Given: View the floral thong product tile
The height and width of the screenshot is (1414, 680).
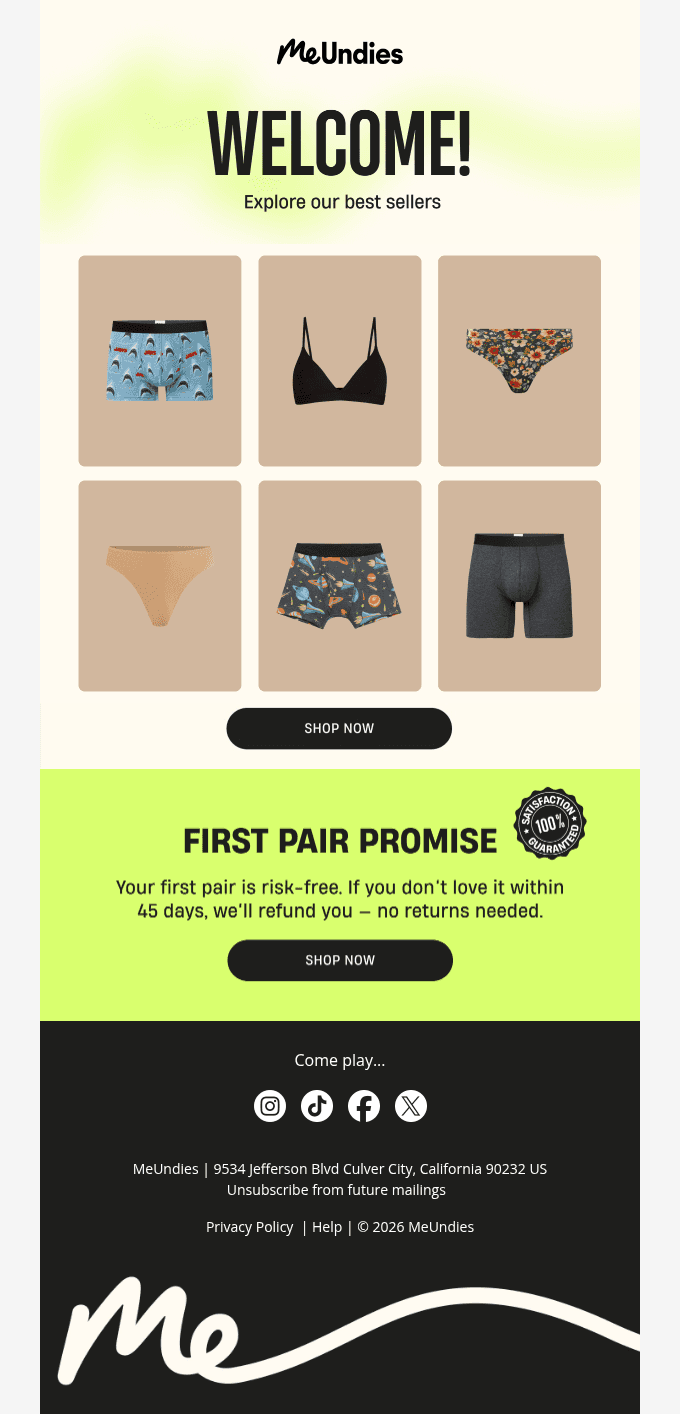Looking at the screenshot, I should pos(520,361).
